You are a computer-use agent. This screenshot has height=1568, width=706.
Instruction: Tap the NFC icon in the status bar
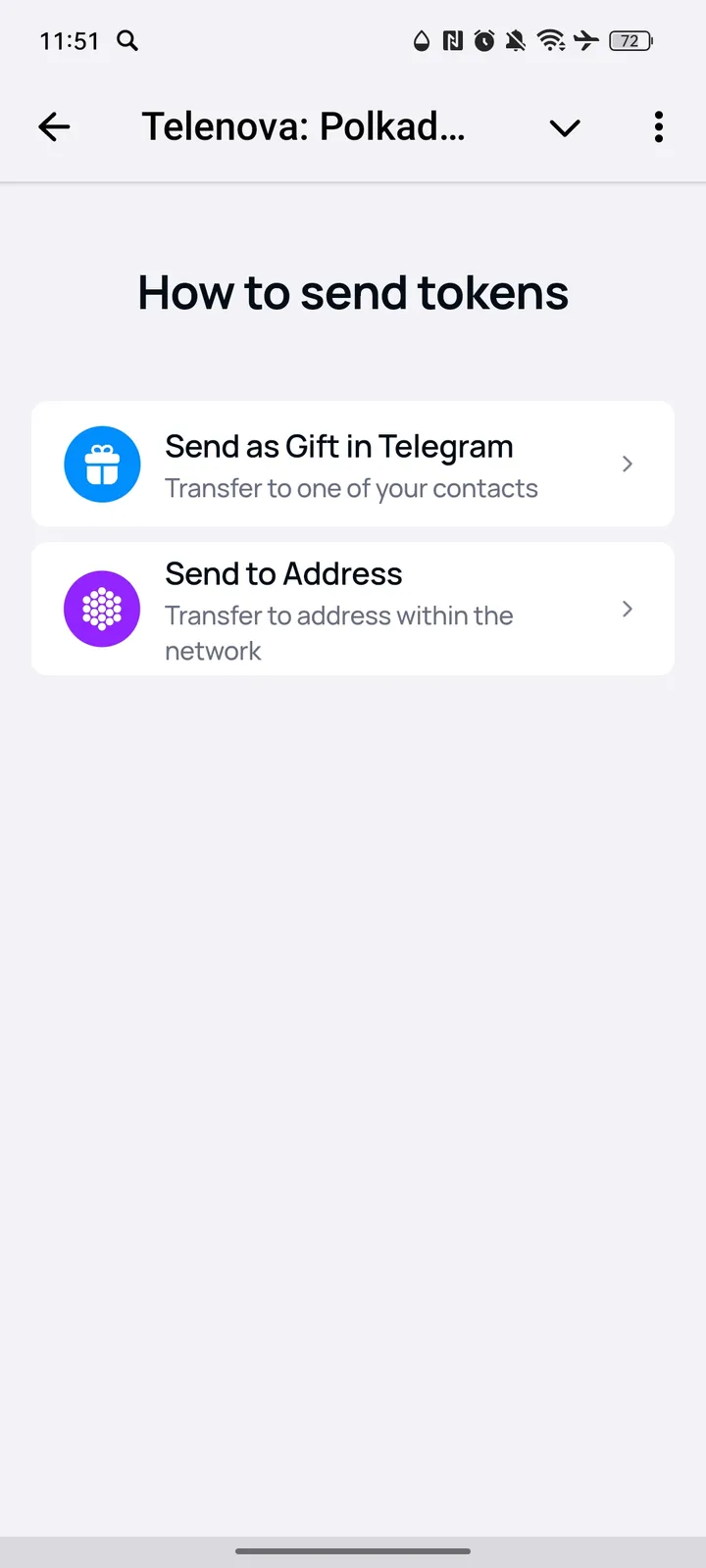(452, 41)
